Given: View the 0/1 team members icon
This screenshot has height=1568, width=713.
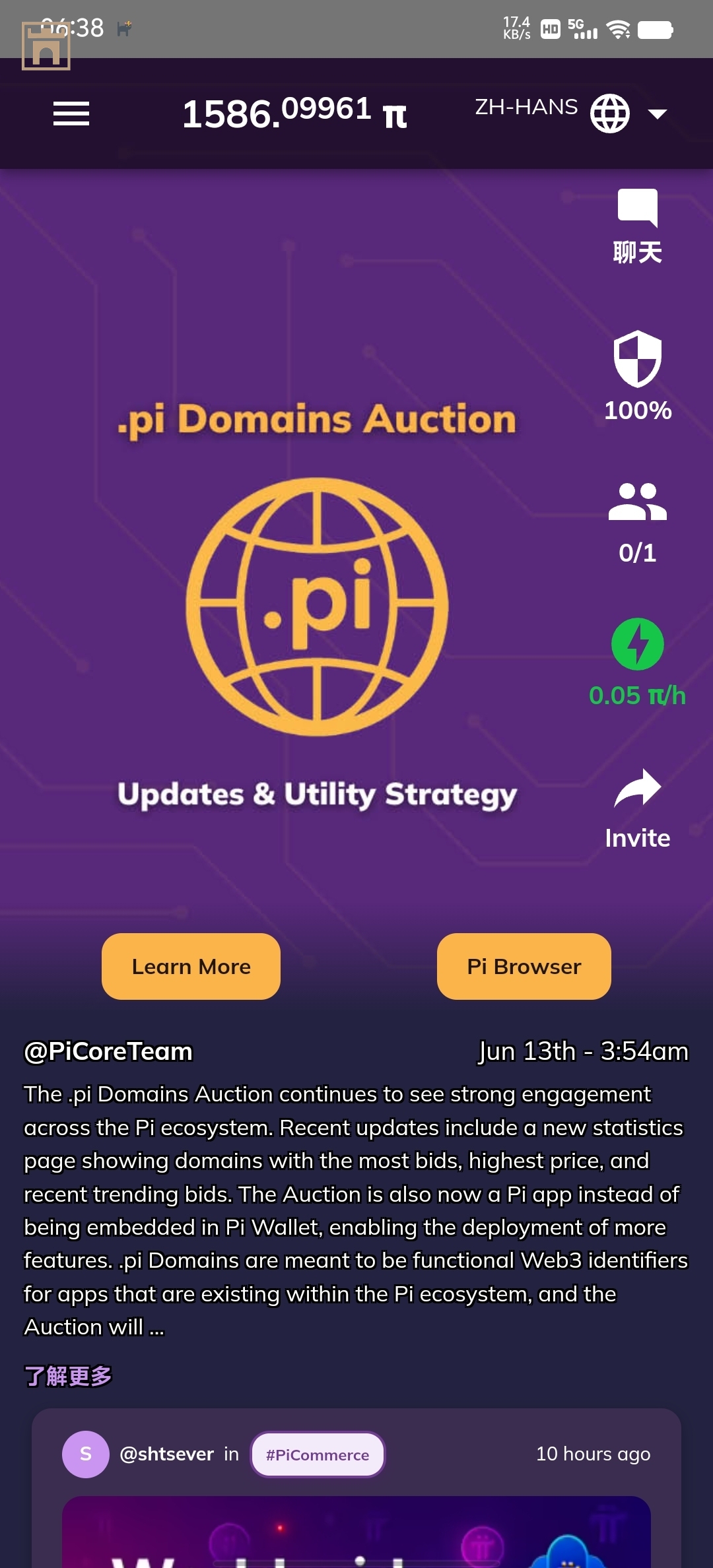Looking at the screenshot, I should [x=637, y=503].
